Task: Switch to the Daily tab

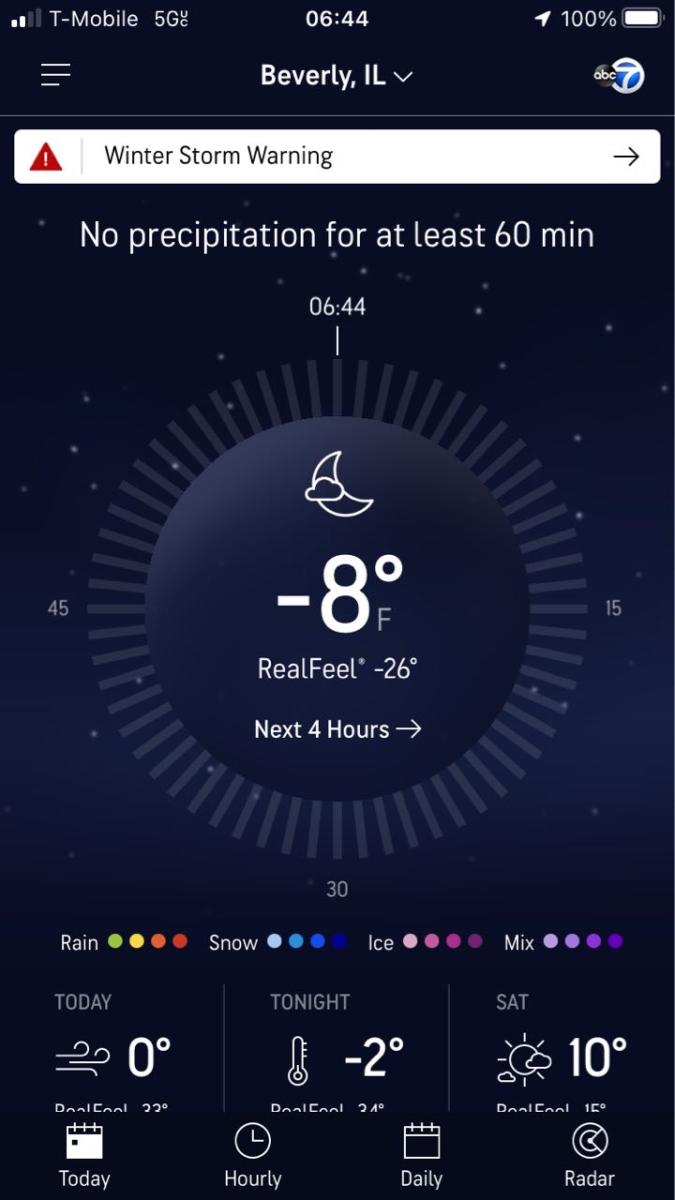Action: (x=421, y=1155)
